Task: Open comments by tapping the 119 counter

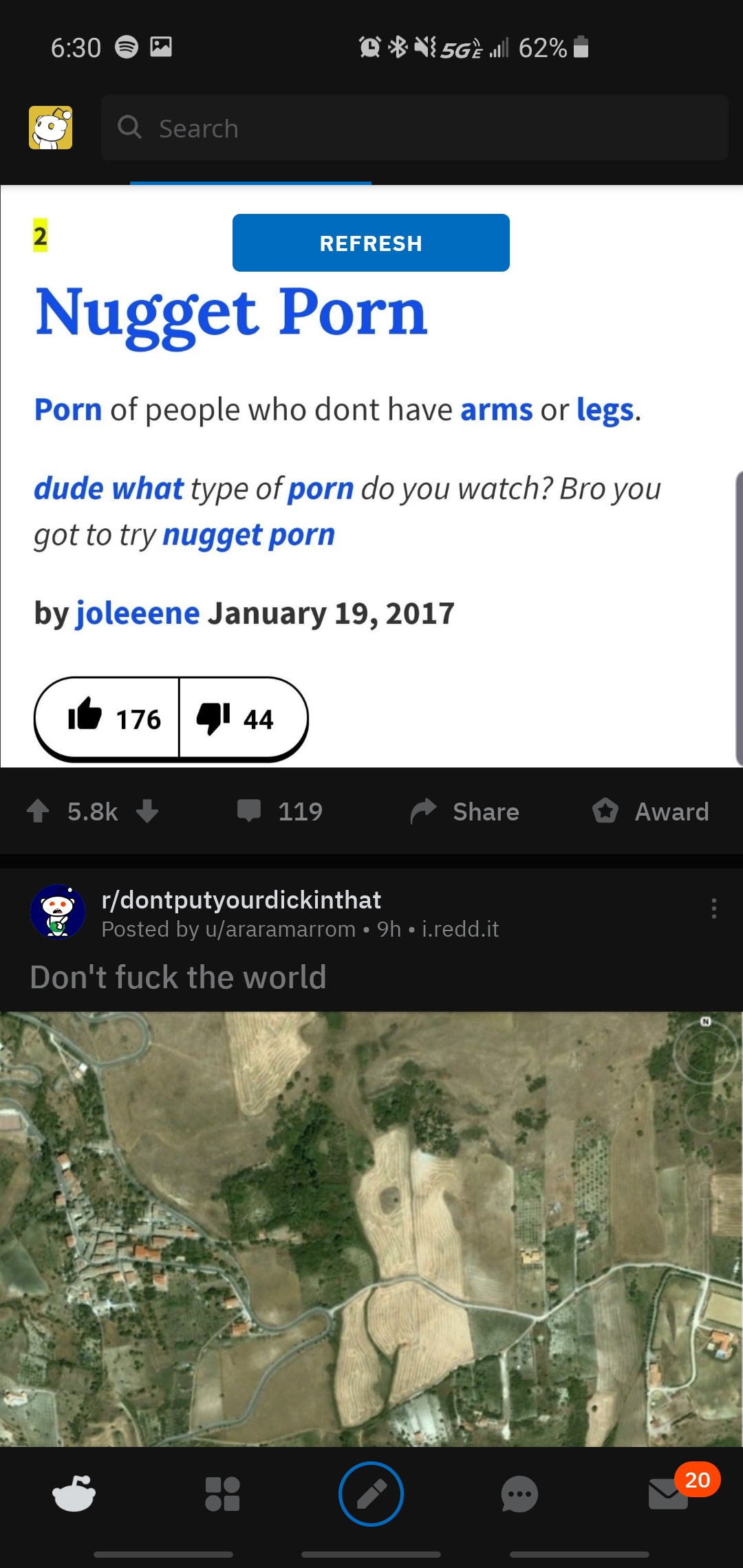Action: click(279, 812)
